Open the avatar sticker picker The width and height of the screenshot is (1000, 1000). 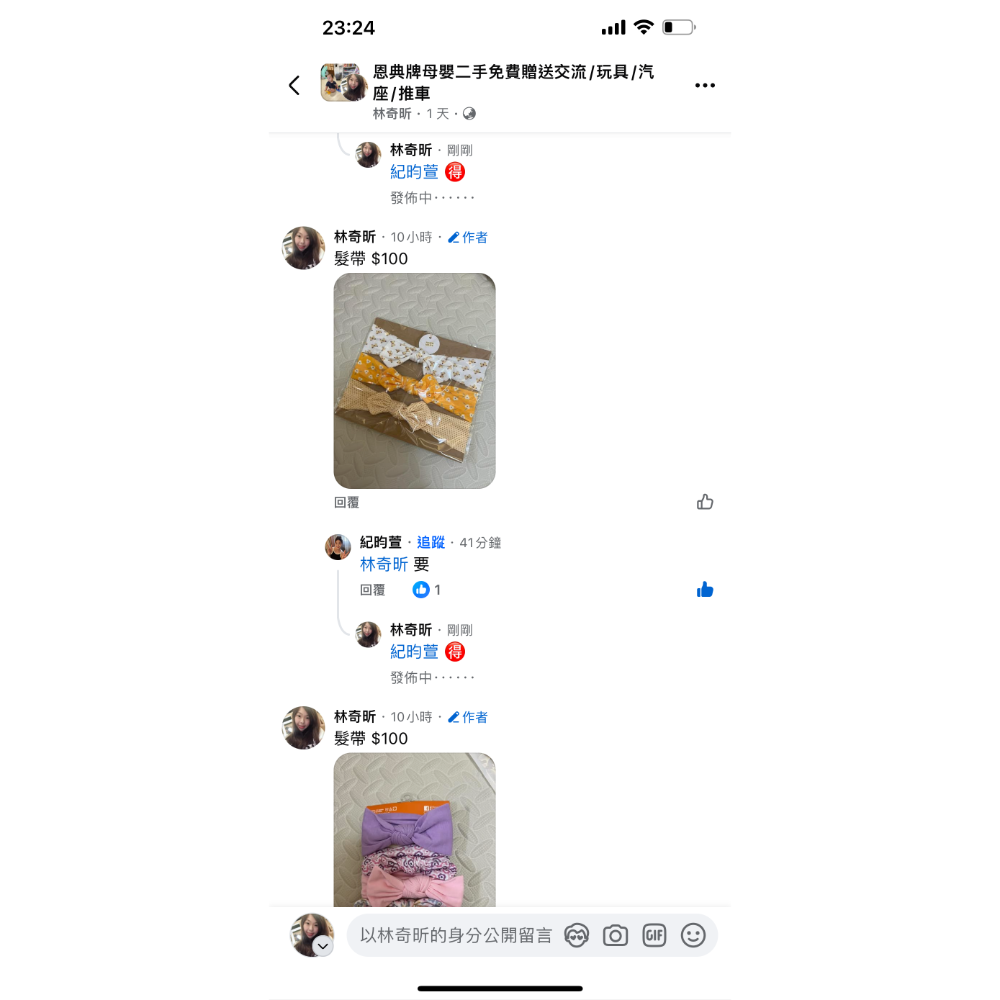coord(576,935)
